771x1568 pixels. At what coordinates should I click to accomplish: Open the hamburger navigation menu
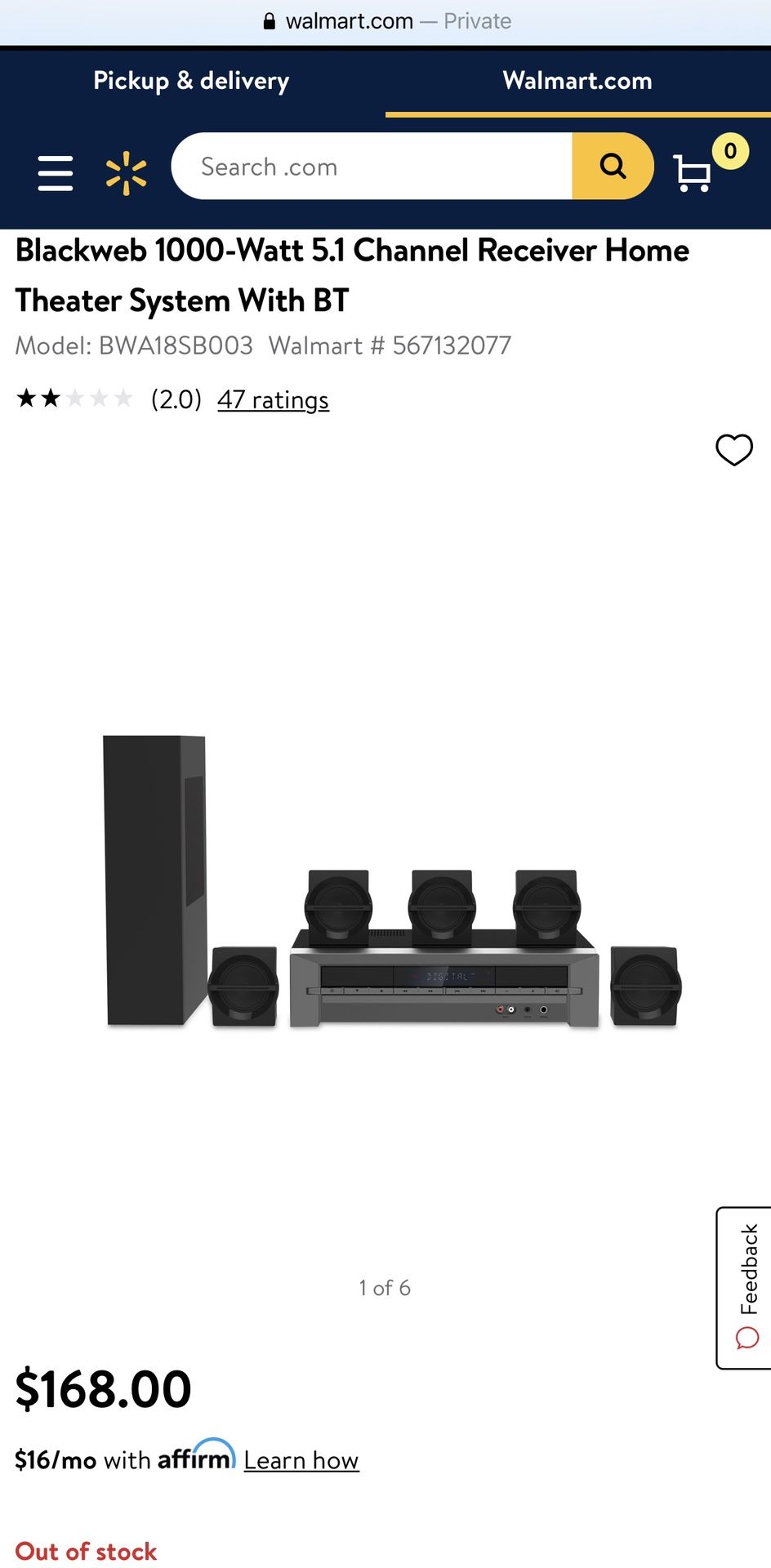pyautogui.click(x=55, y=173)
